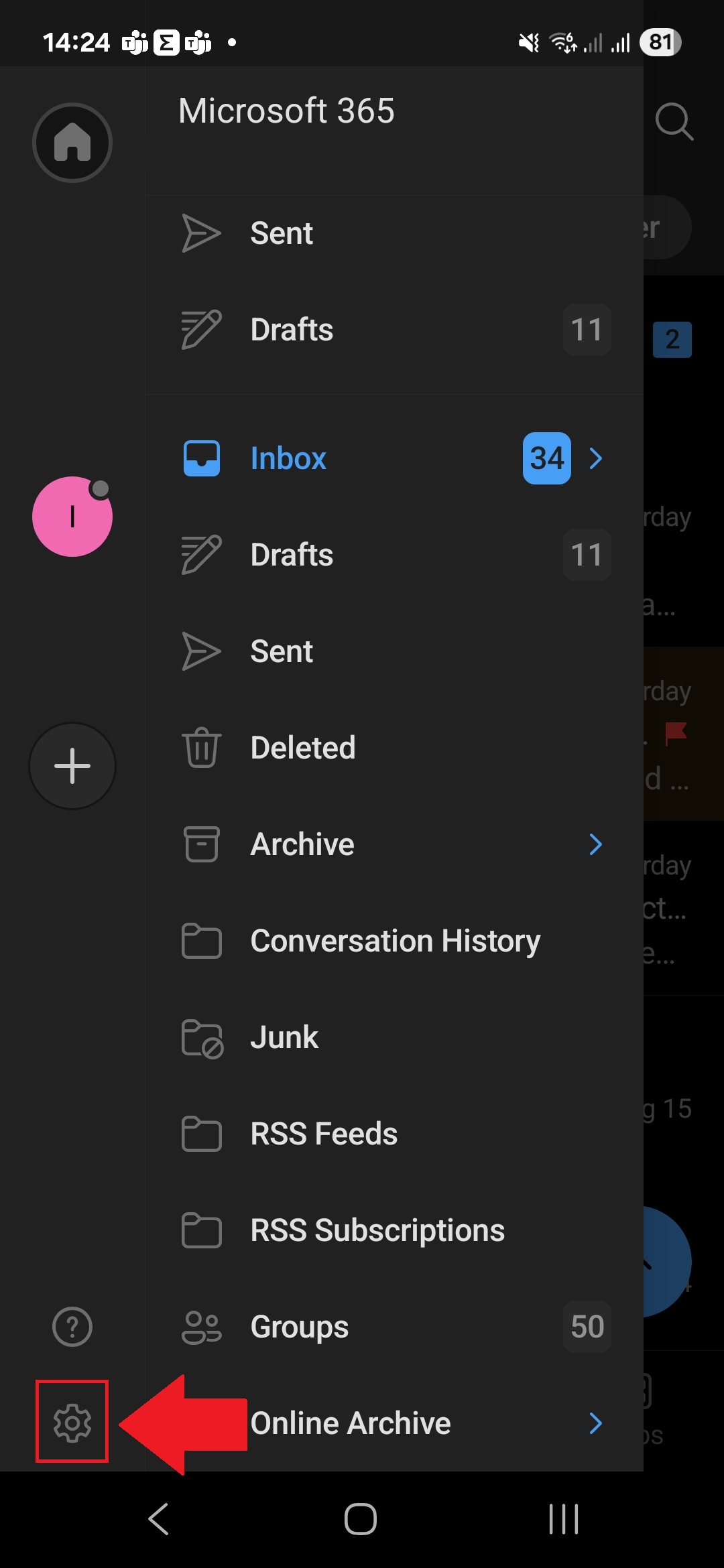Tap the search magnifier icon

(674, 121)
